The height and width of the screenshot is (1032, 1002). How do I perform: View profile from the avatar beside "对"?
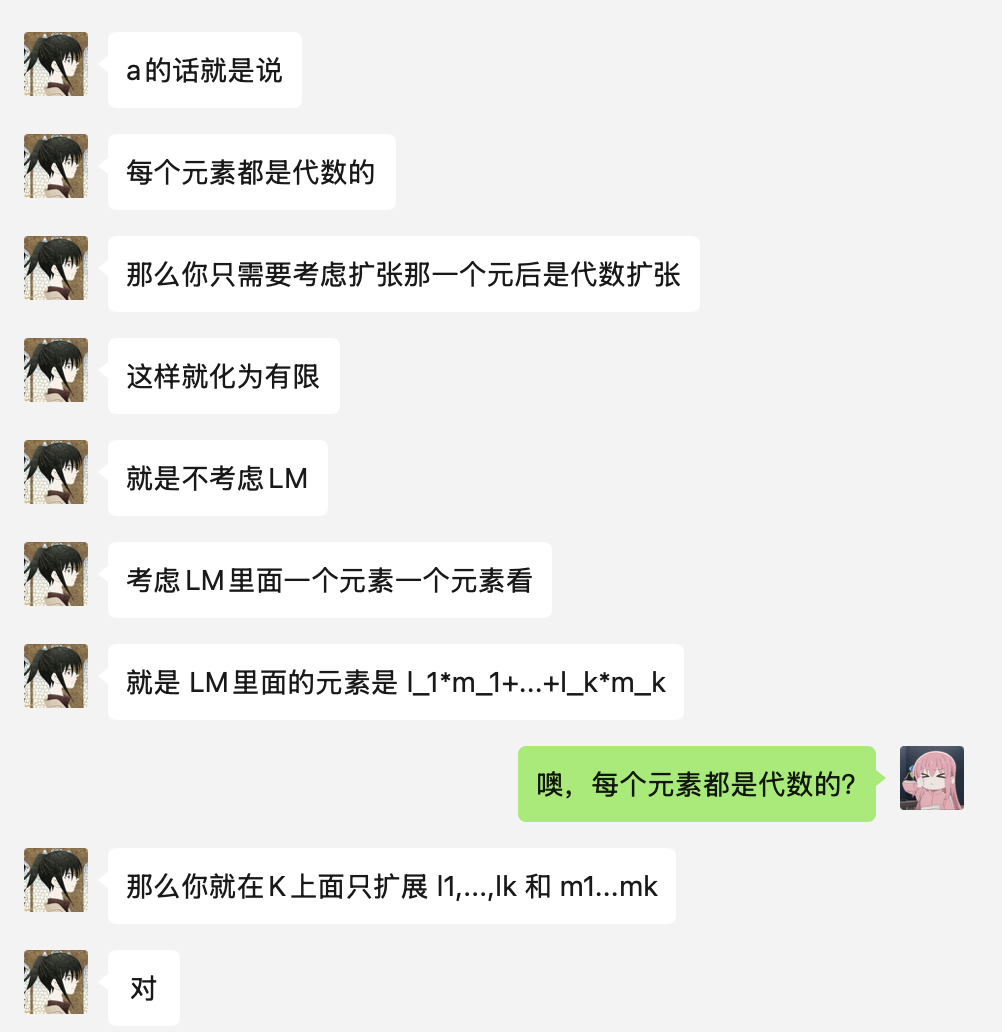click(56, 982)
